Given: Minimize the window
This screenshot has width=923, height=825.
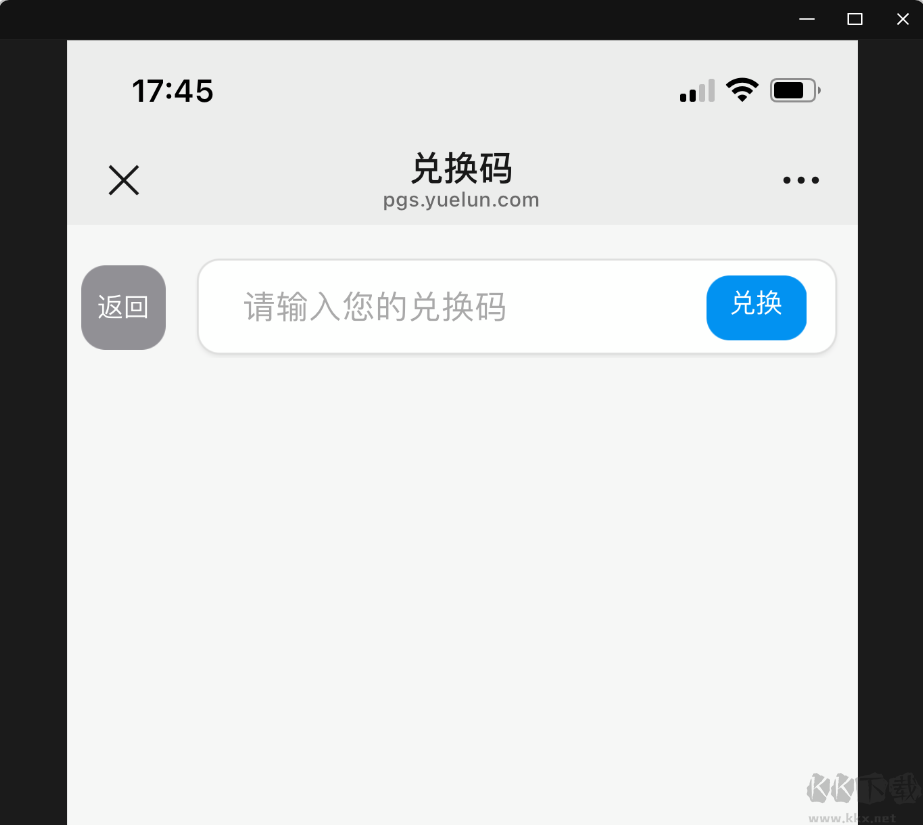Looking at the screenshot, I should pyautogui.click(x=806, y=19).
